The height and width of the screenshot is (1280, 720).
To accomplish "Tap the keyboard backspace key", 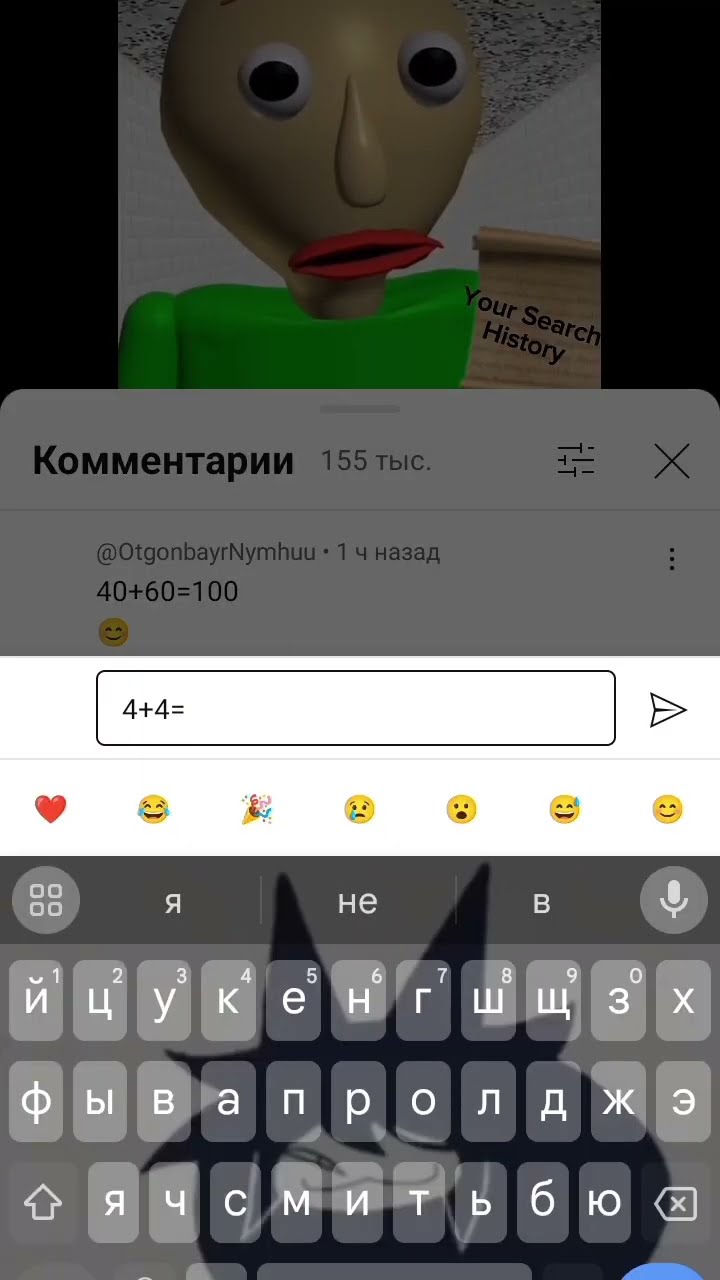I will pyautogui.click(x=677, y=1203).
